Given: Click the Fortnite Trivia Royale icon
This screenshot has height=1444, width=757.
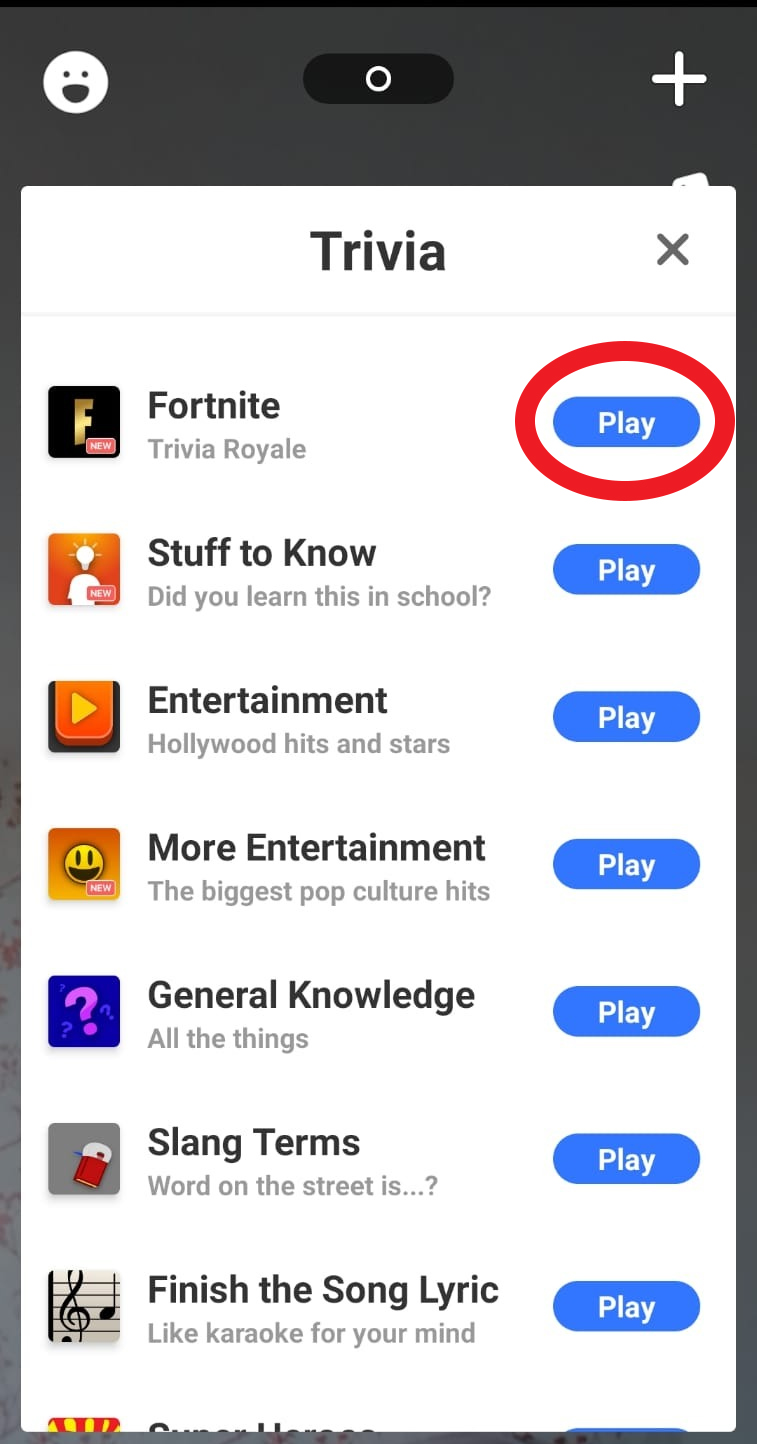Looking at the screenshot, I should pos(84,421).
